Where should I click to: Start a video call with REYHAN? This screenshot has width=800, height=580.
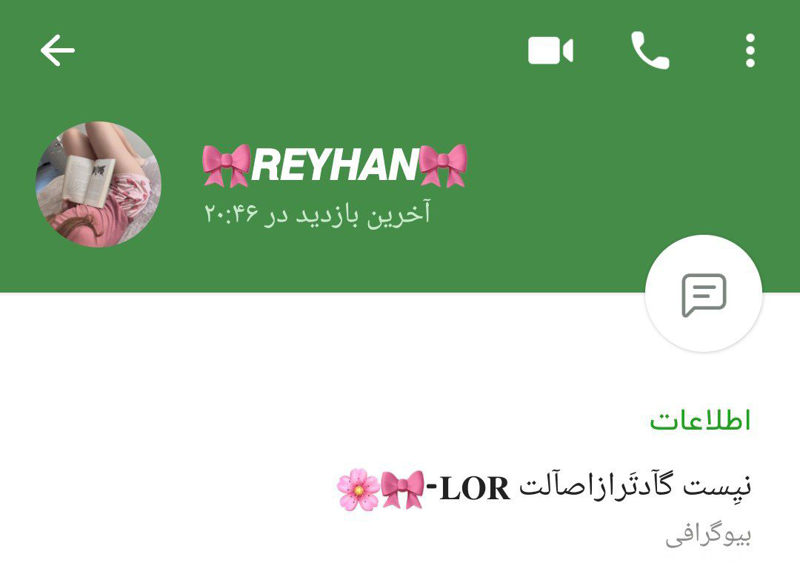[x=550, y=51]
